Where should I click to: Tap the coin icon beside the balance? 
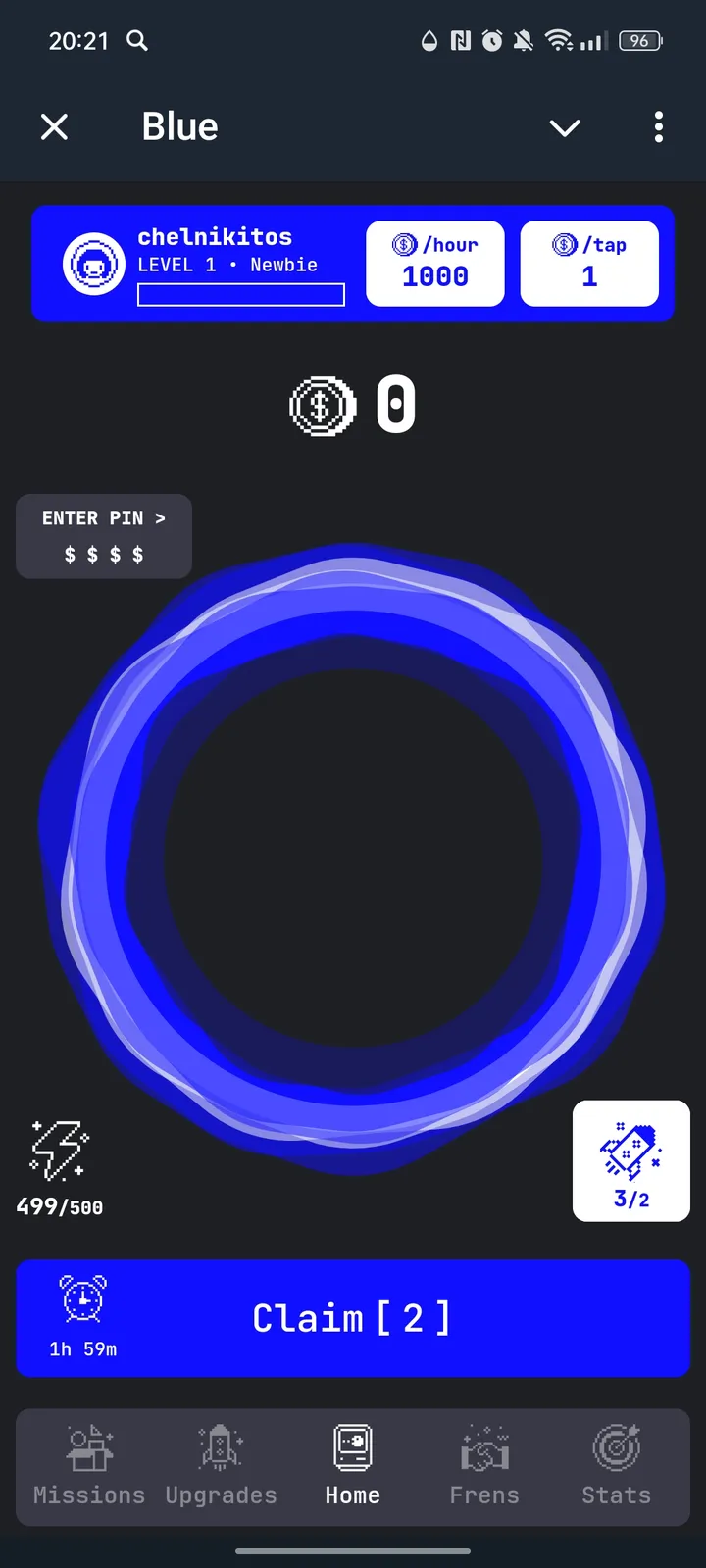[x=323, y=405]
